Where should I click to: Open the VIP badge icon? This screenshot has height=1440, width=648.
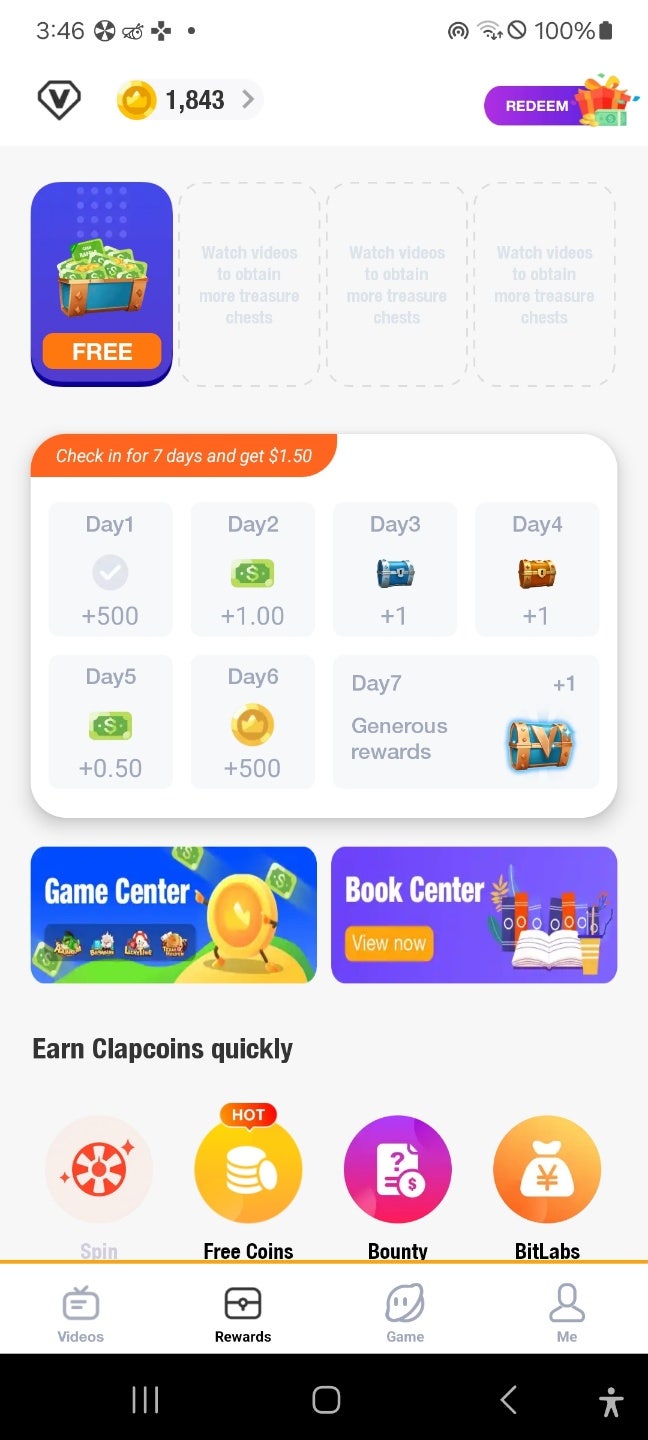coord(59,100)
